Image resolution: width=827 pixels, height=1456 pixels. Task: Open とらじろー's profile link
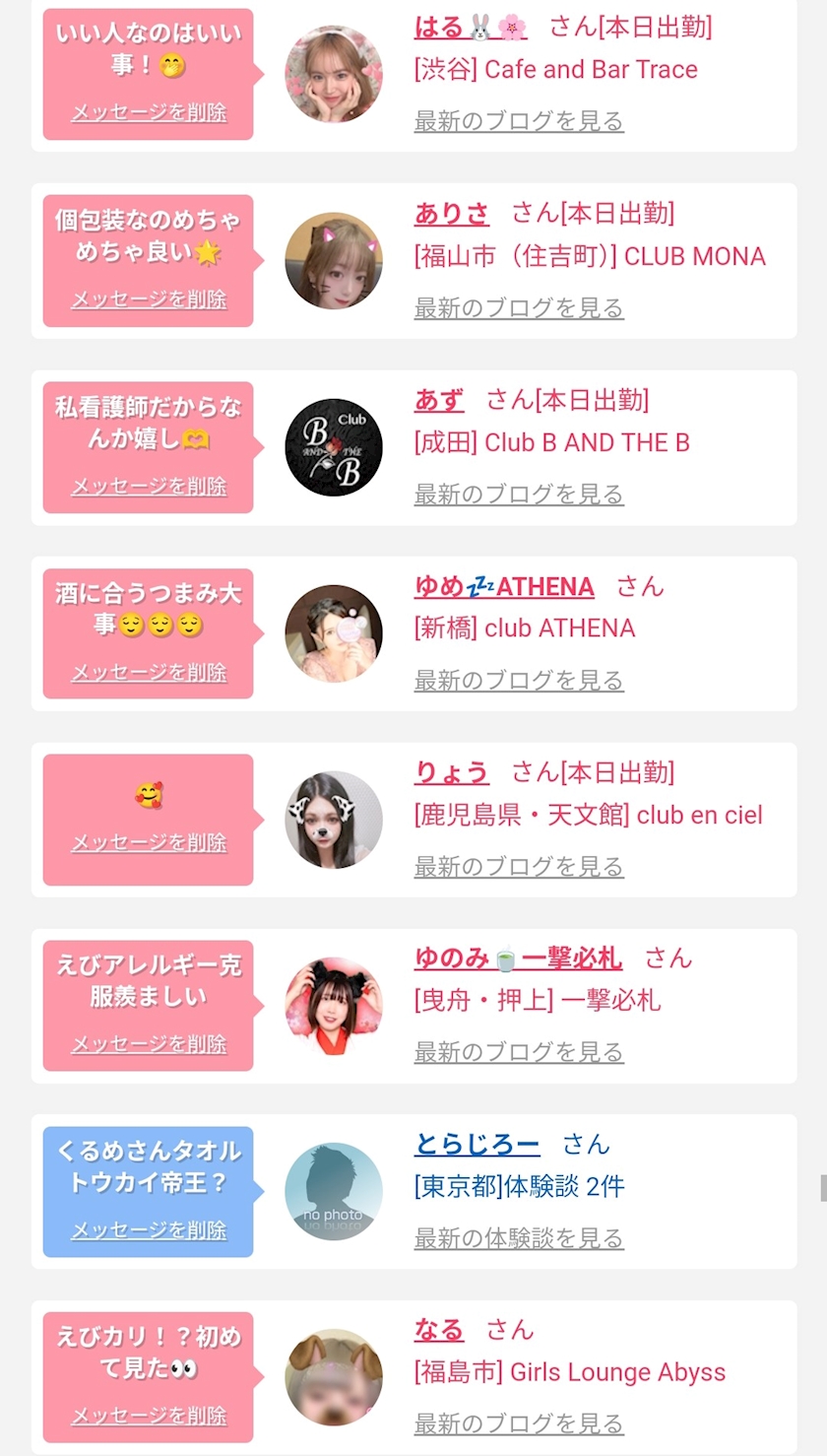[477, 1144]
